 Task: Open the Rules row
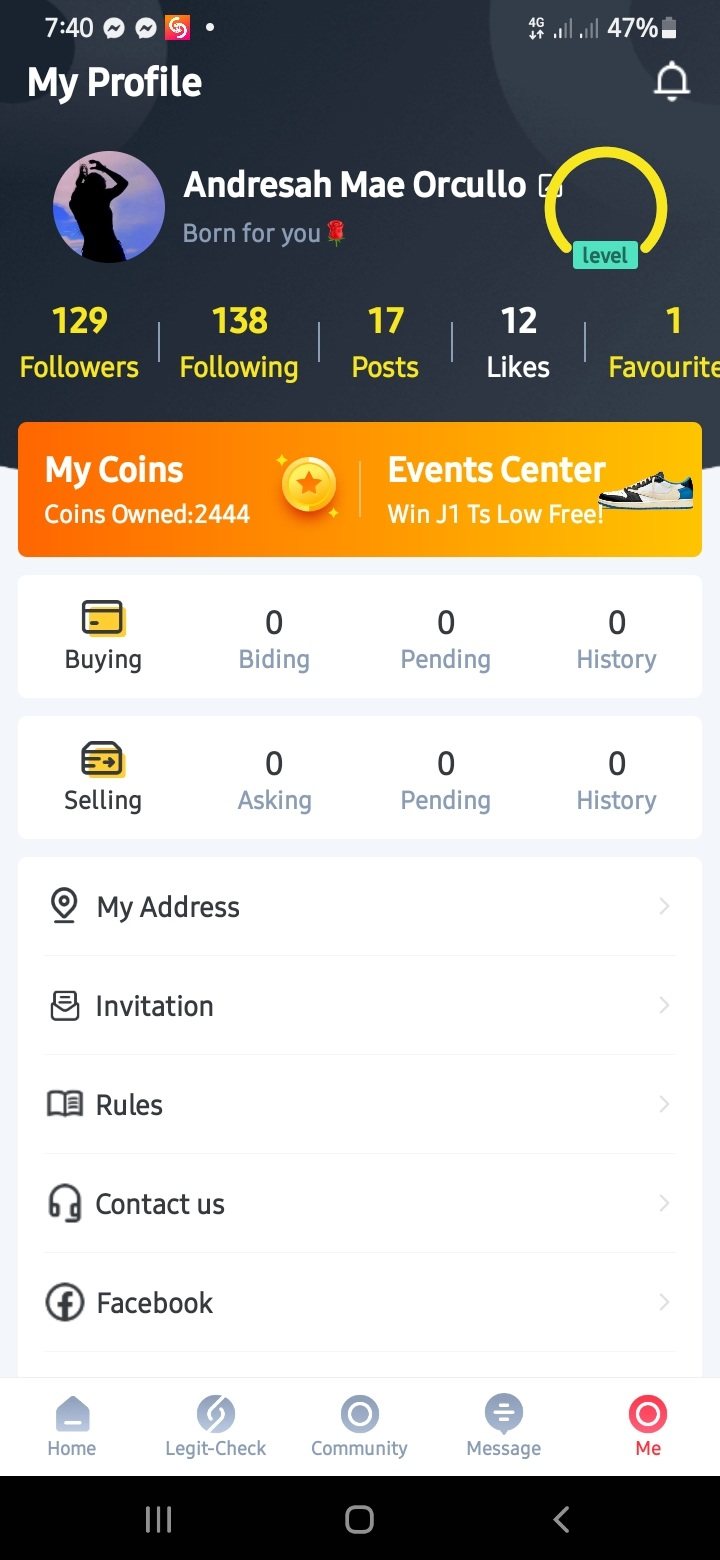click(x=360, y=1105)
